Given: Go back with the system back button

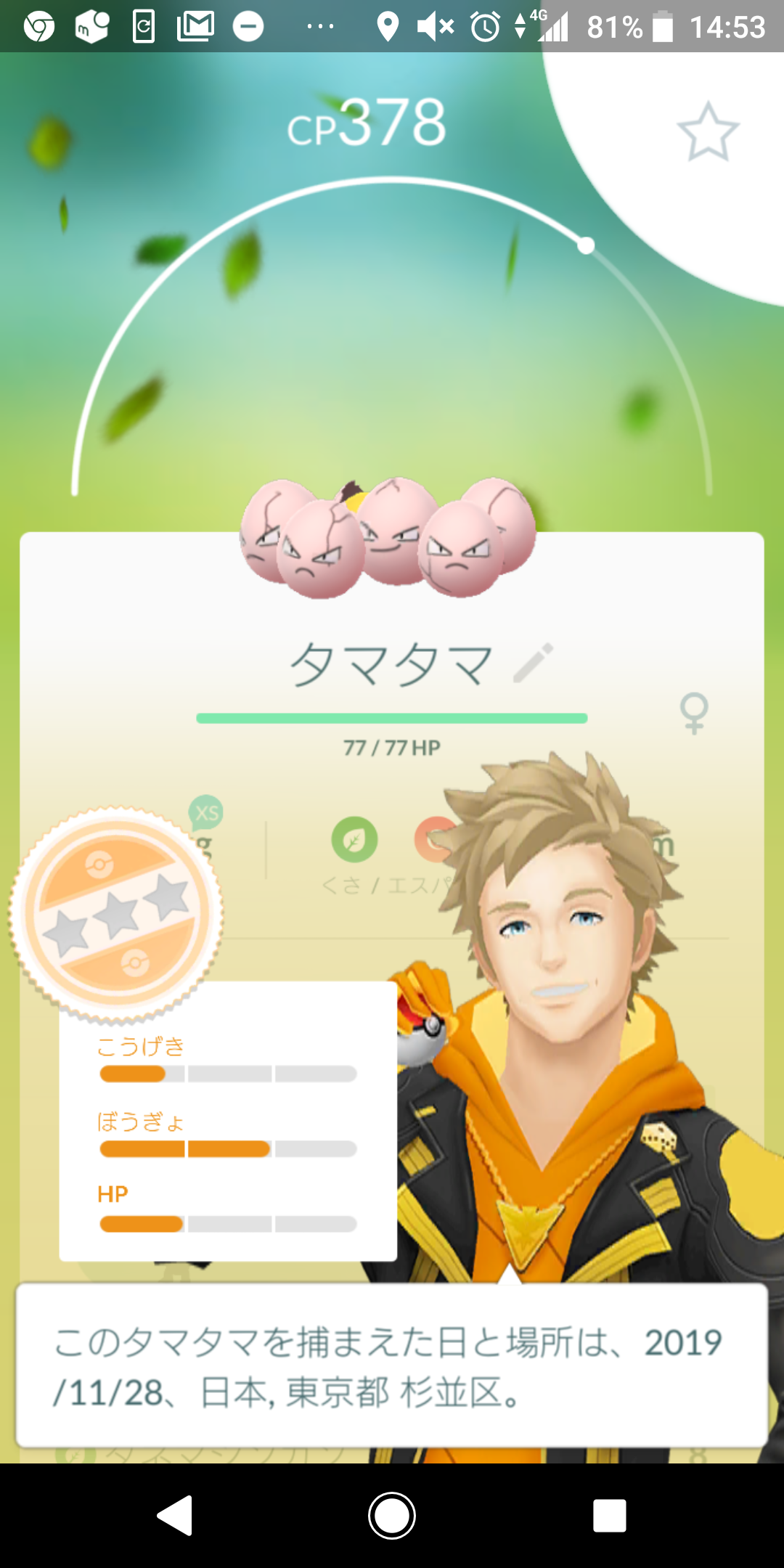Looking at the screenshot, I should click(175, 1516).
